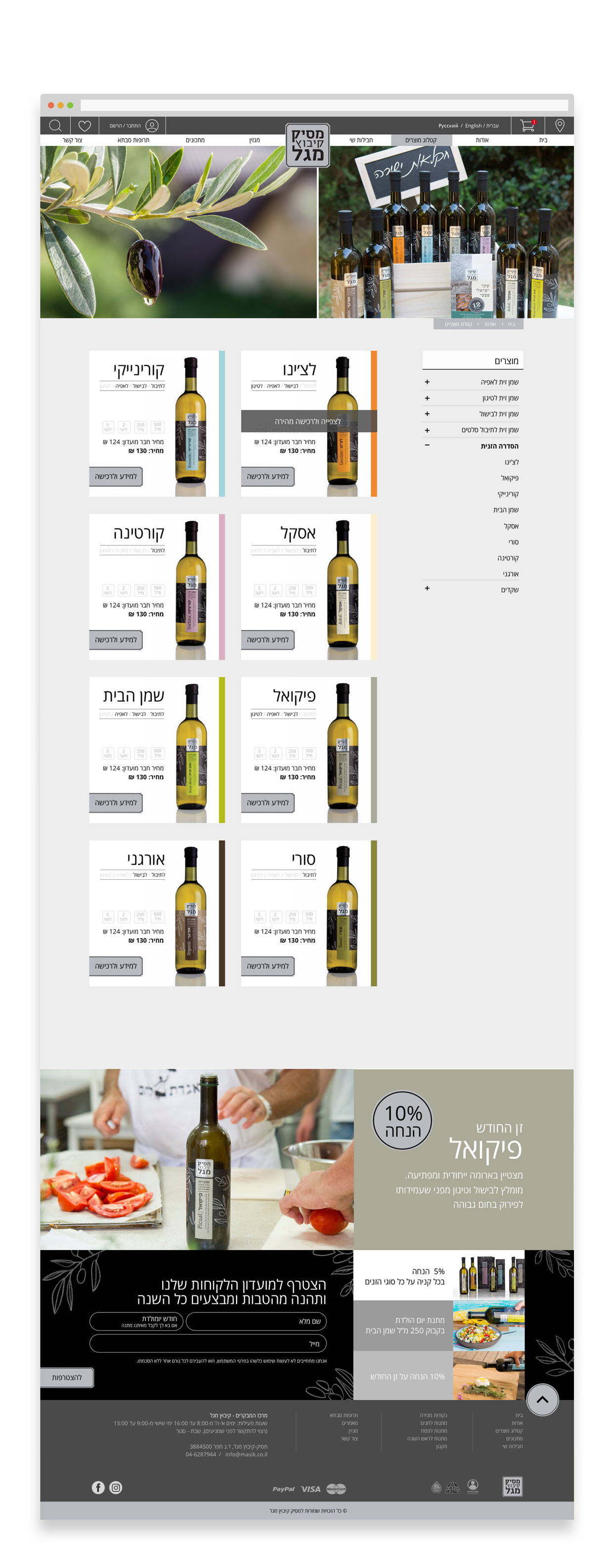
Task: Open the store location pin
Action: tap(559, 126)
